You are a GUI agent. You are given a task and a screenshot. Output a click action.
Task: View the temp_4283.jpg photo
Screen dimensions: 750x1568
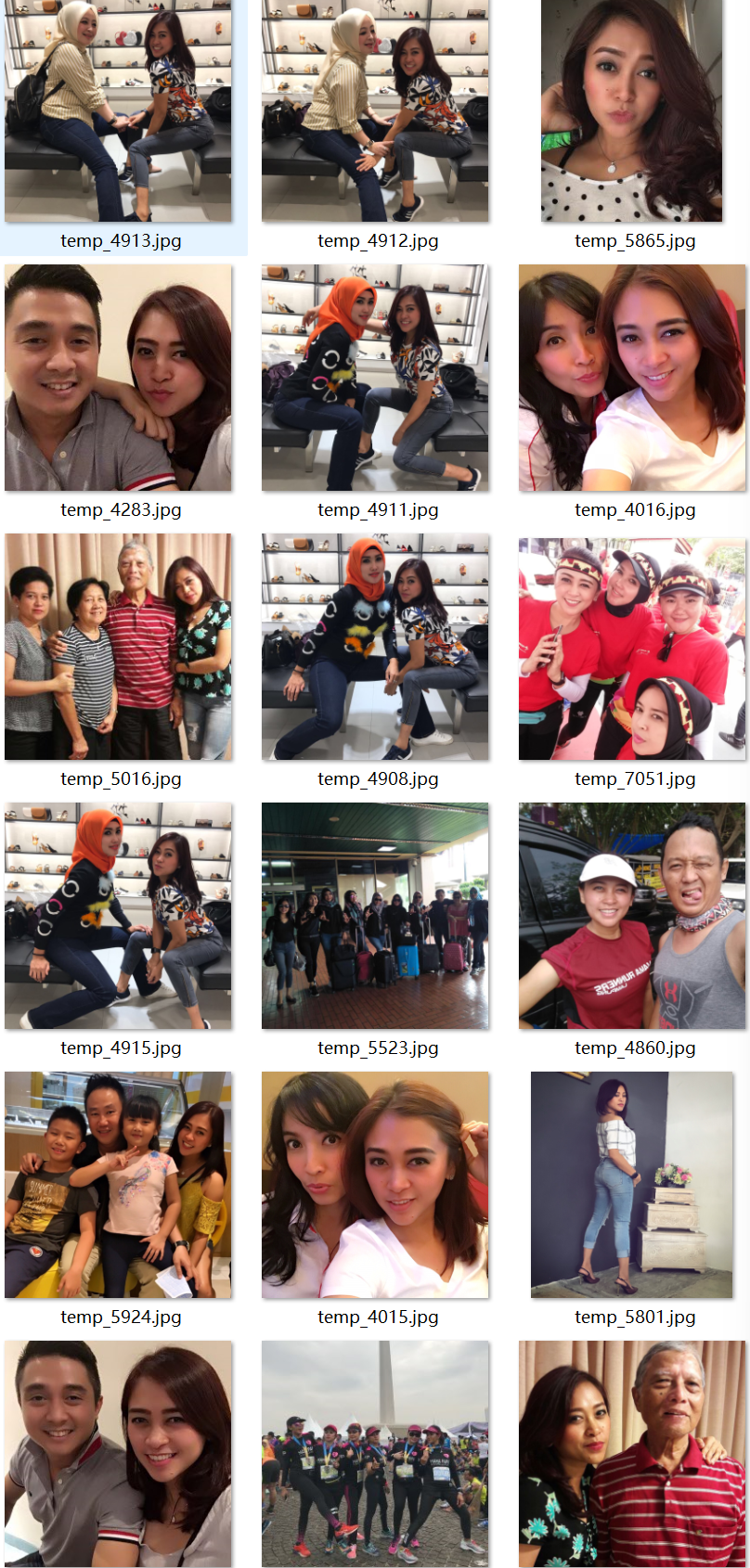pos(118,378)
